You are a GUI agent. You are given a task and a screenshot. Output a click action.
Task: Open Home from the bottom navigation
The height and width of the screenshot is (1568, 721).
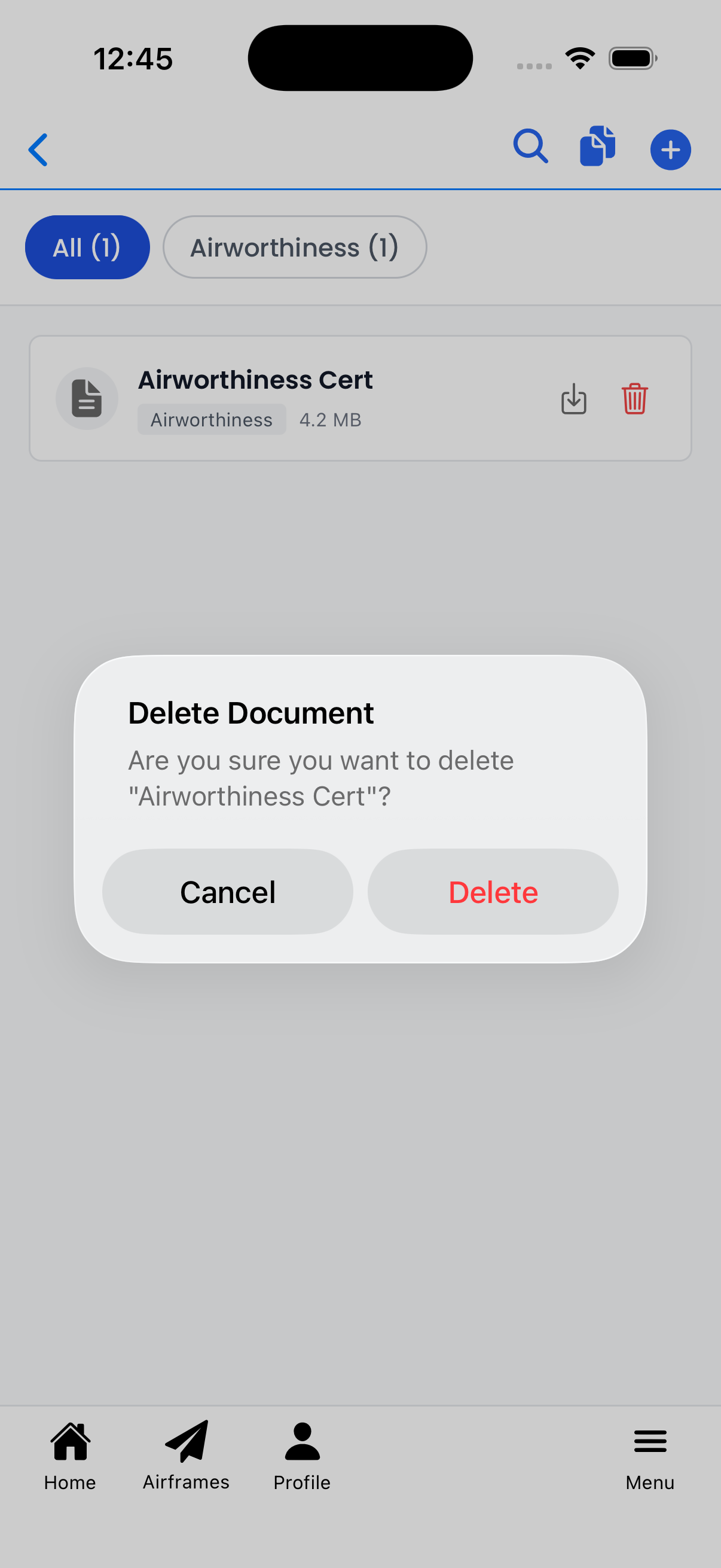coord(69,1458)
